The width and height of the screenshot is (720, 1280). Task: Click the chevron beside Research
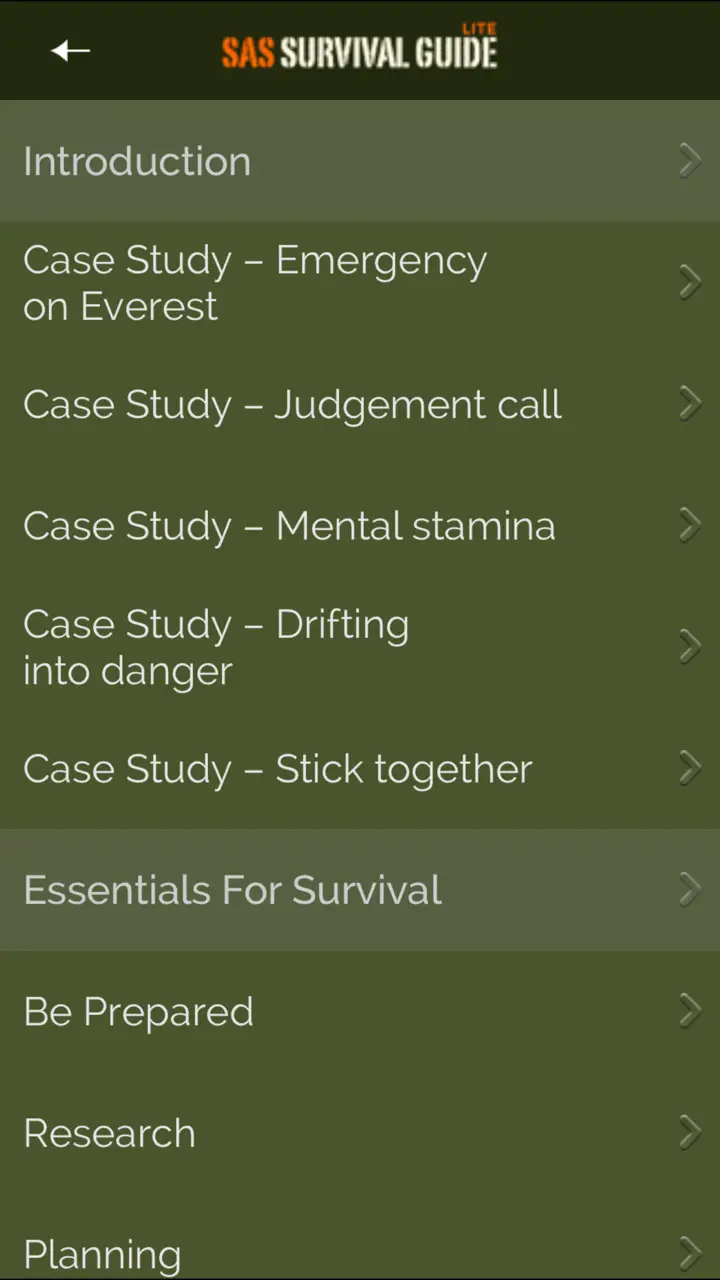[689, 1132]
